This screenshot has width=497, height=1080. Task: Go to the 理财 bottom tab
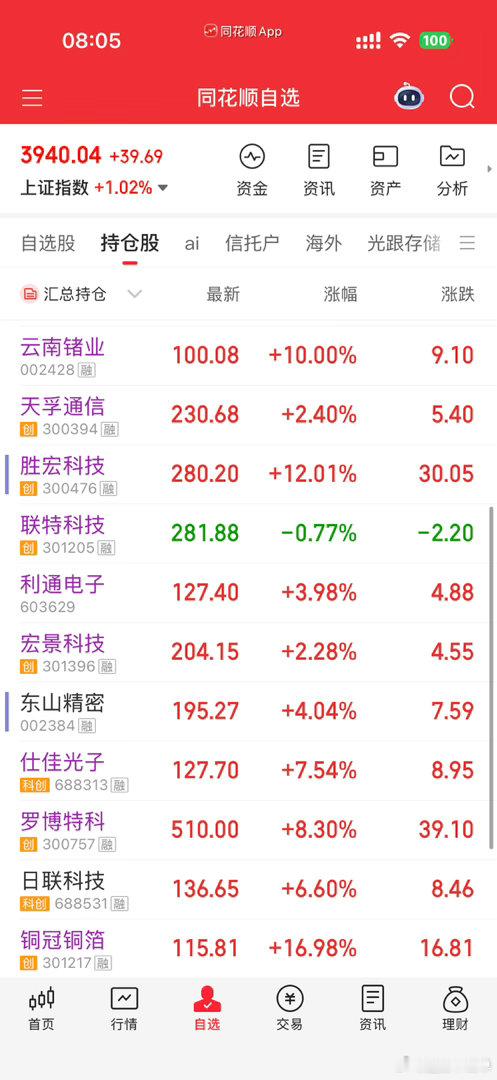pyautogui.click(x=455, y=1008)
